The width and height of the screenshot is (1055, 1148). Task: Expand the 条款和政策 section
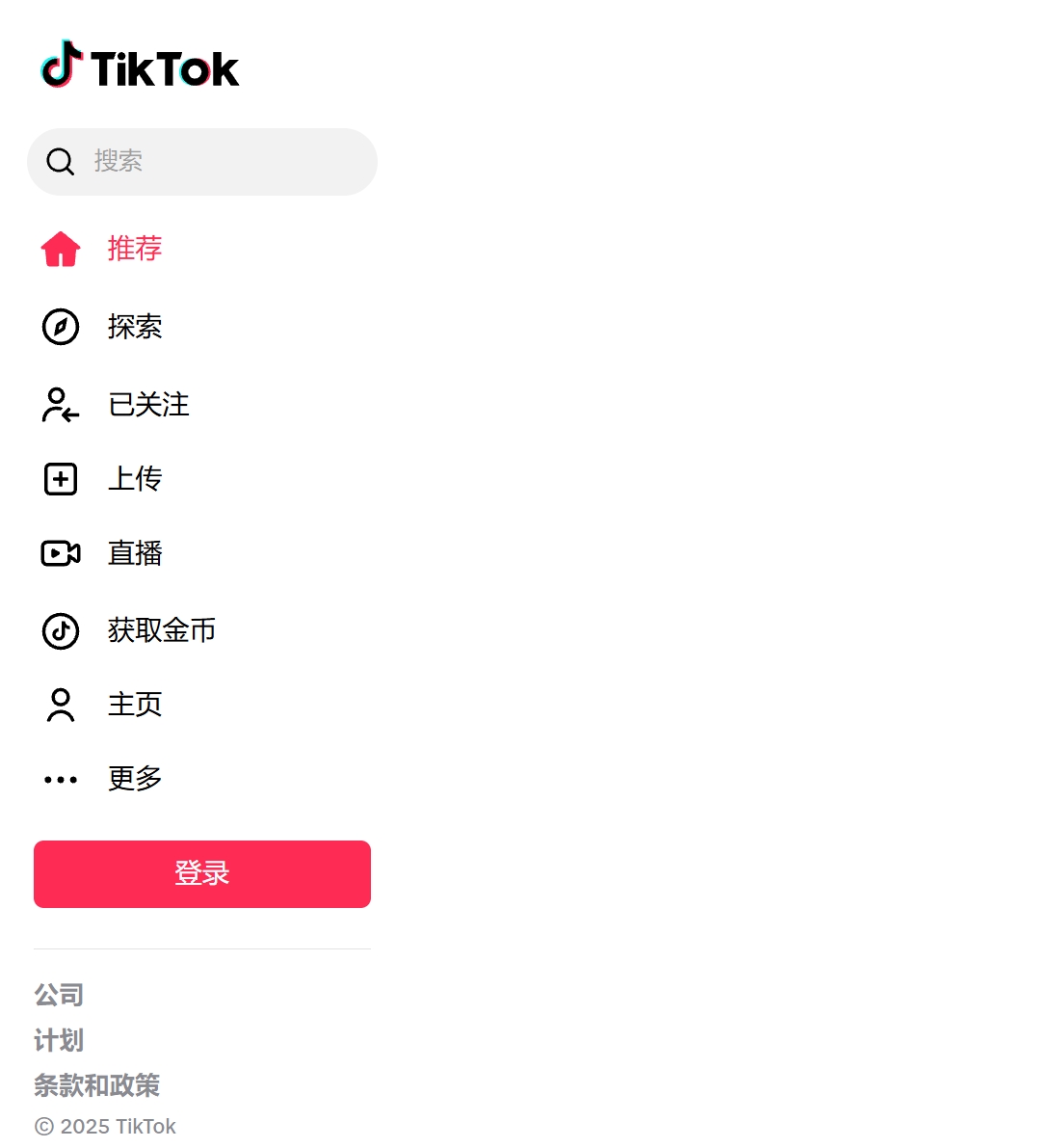tap(96, 1085)
